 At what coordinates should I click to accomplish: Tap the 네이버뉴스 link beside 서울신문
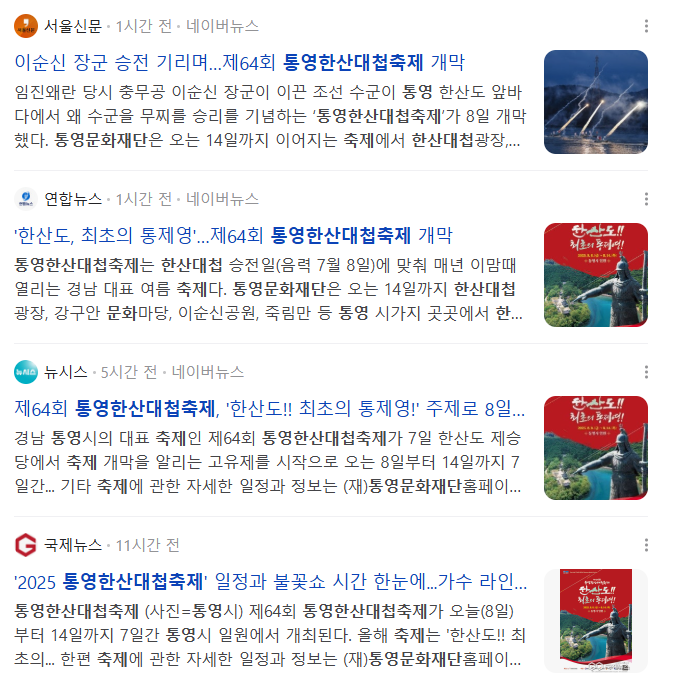pyautogui.click(x=222, y=26)
